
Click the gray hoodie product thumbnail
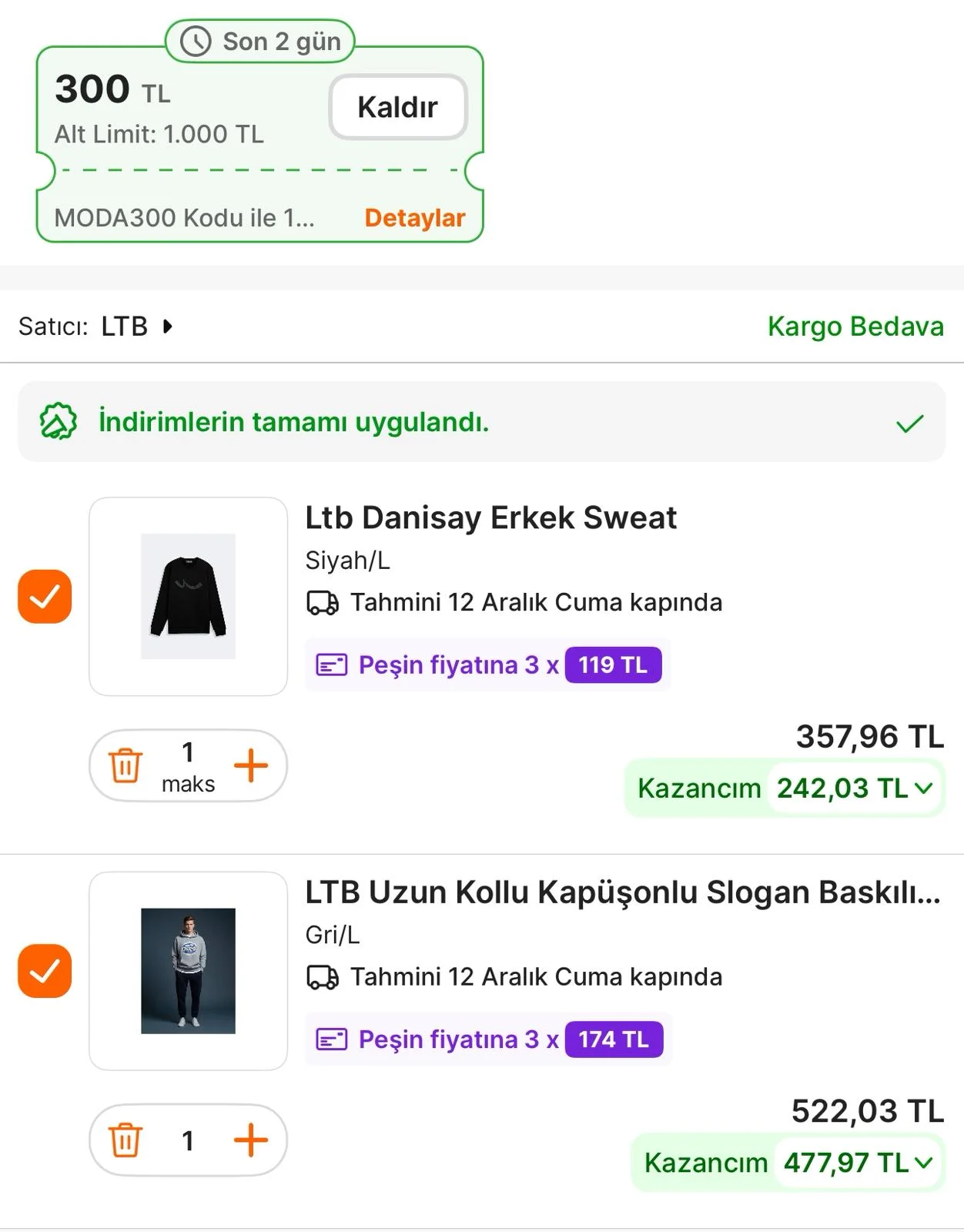188,969
